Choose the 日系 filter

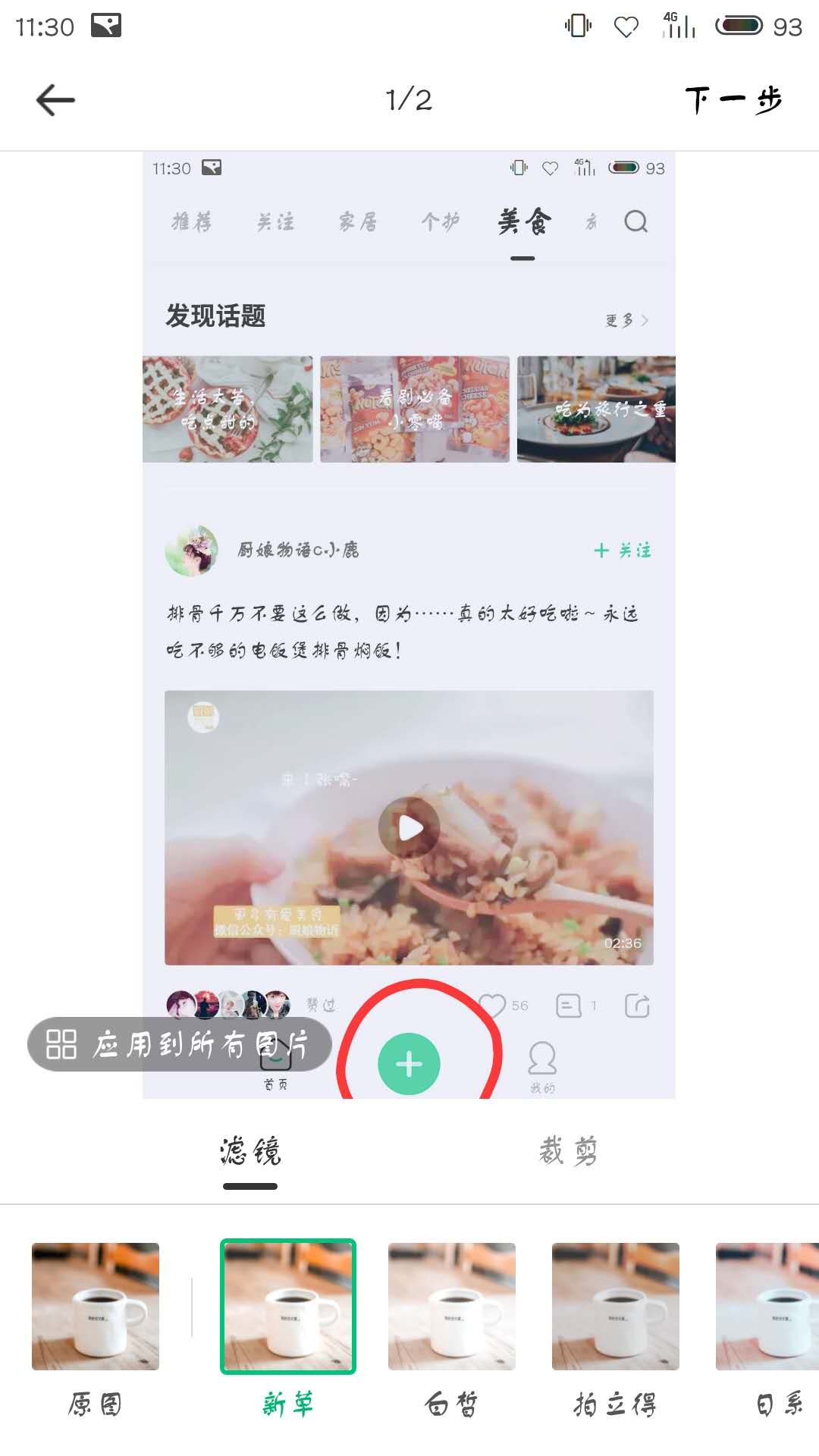click(x=767, y=1306)
